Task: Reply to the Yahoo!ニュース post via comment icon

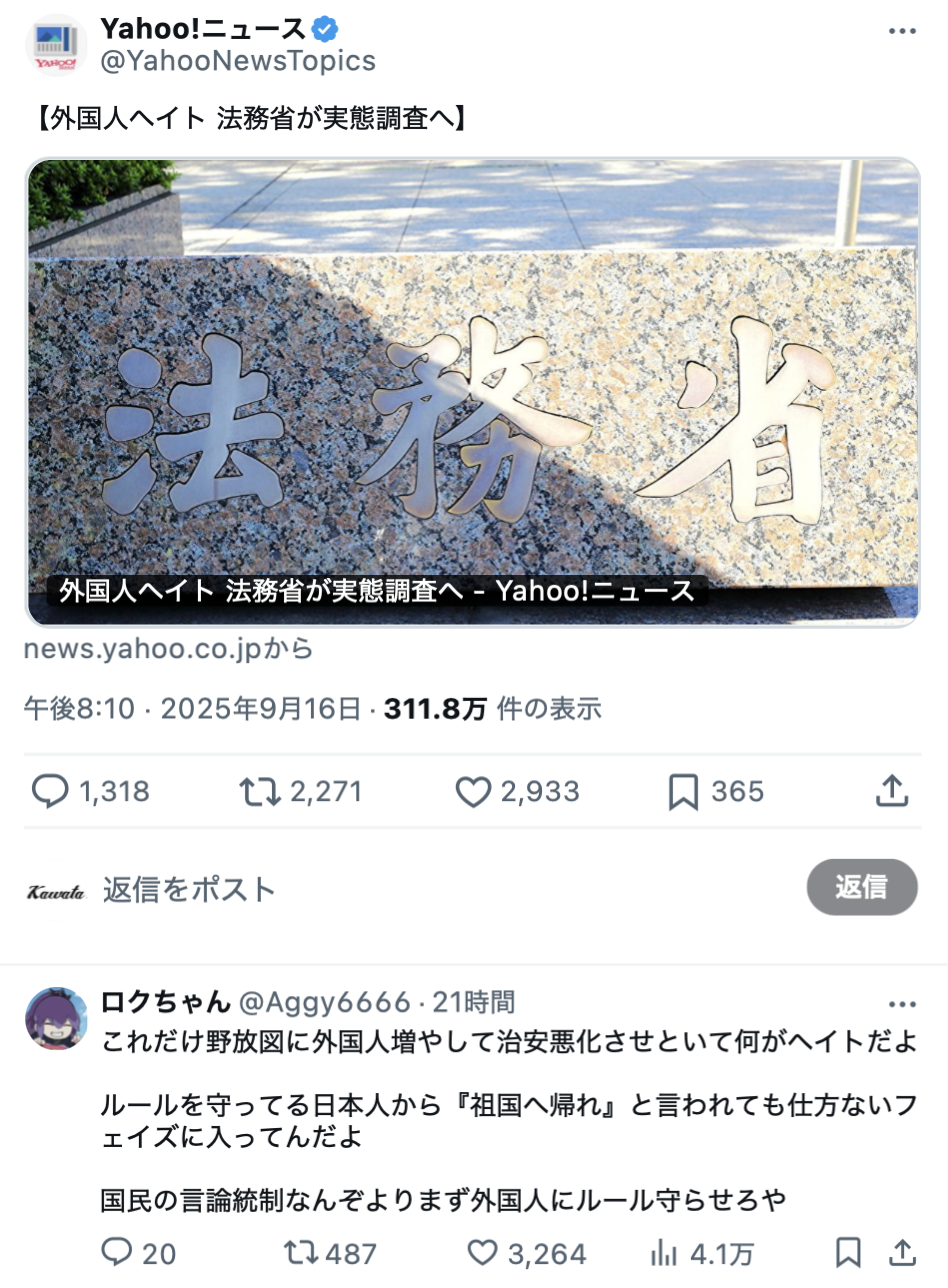Action: (50, 792)
